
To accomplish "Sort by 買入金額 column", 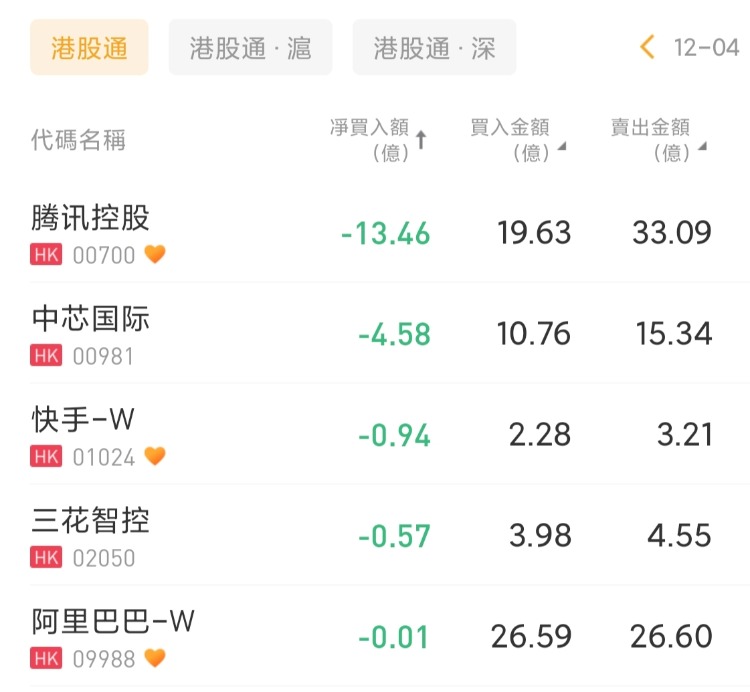I will click(517, 140).
